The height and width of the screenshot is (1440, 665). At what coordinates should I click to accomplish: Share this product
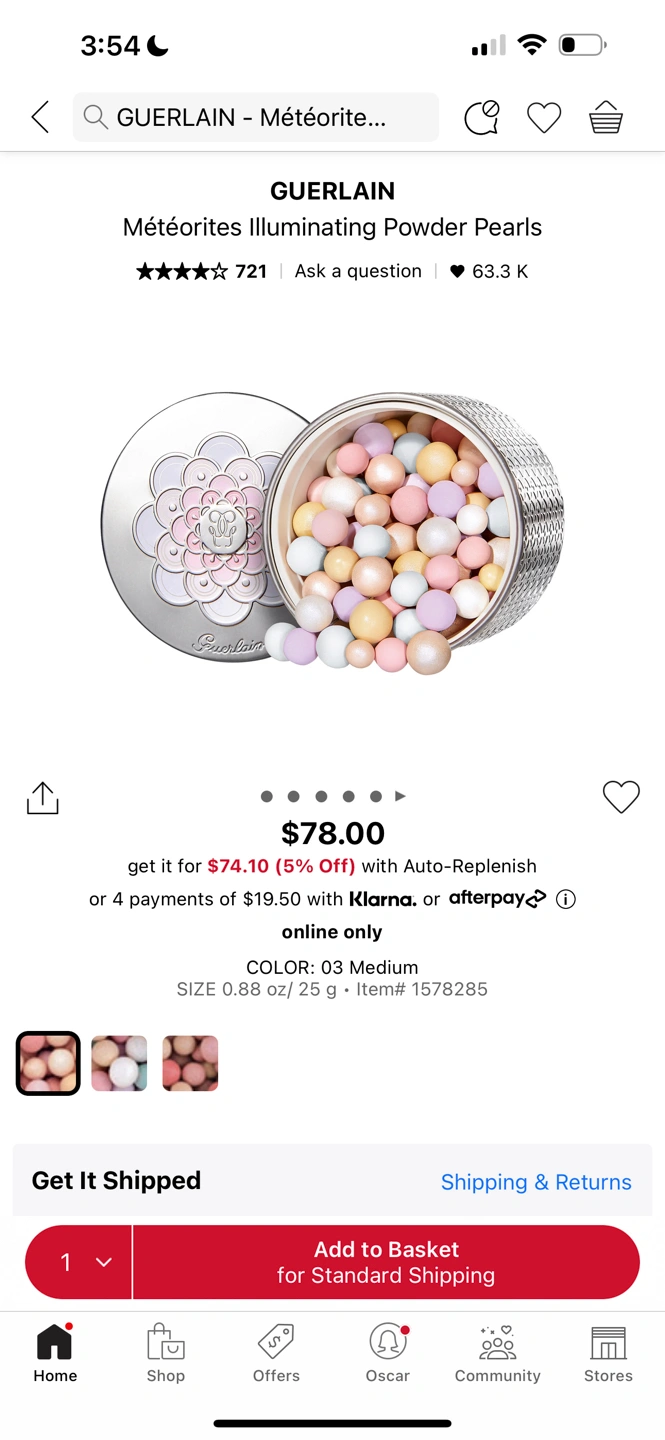tap(42, 798)
